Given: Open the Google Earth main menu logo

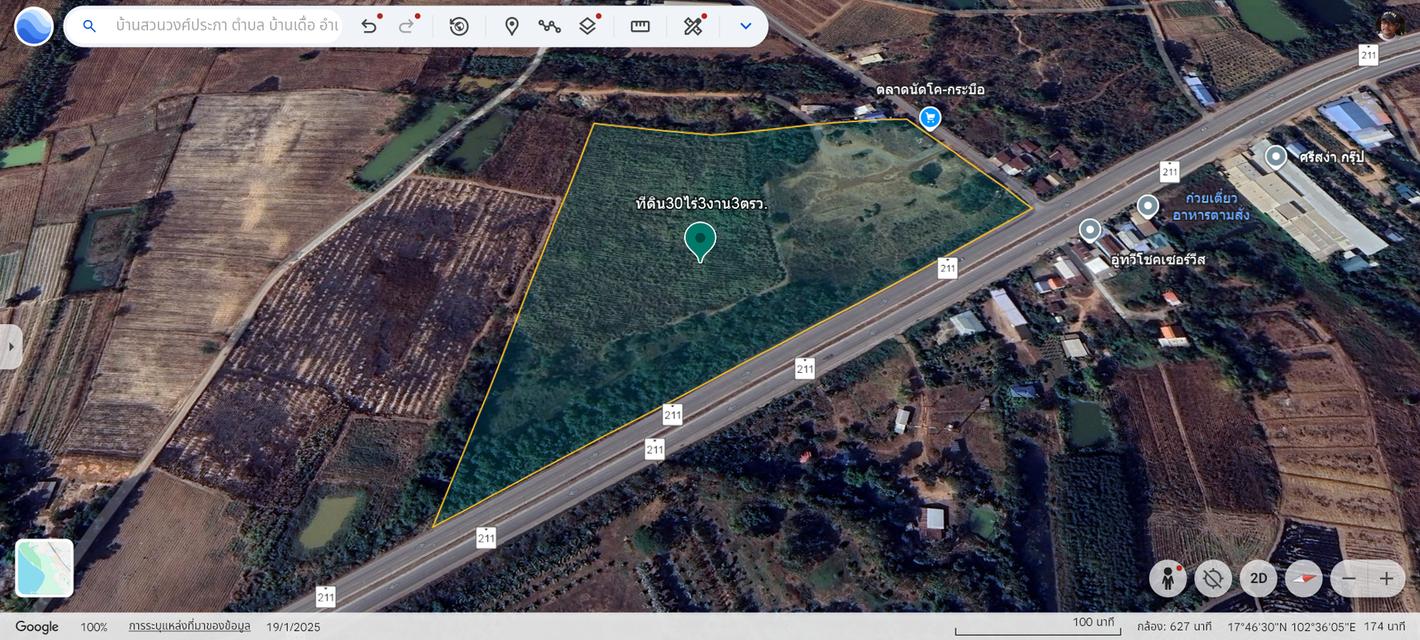Looking at the screenshot, I should pos(34,26).
